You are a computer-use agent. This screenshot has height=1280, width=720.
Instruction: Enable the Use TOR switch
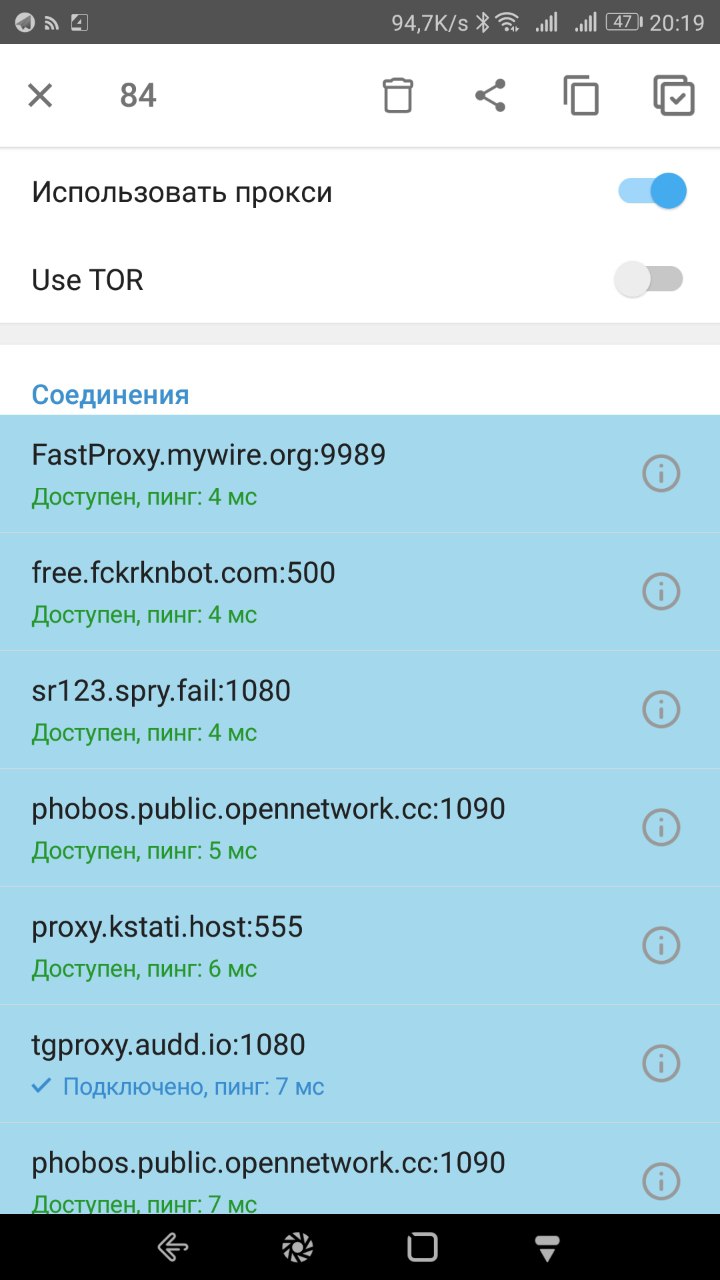pos(649,279)
